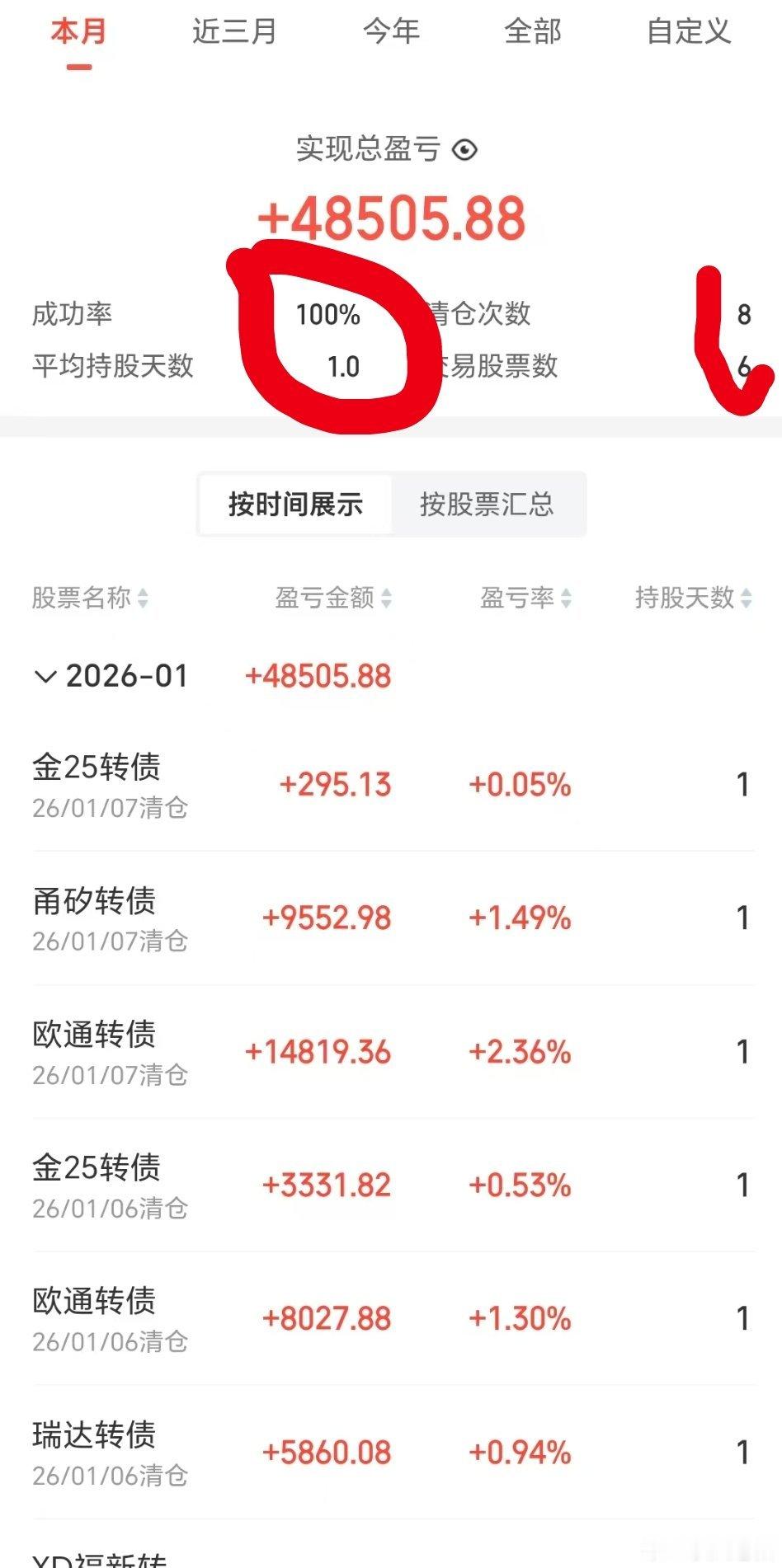Switch to the 今年 tab
Viewport: 782px width, 1568px height.
point(391,32)
